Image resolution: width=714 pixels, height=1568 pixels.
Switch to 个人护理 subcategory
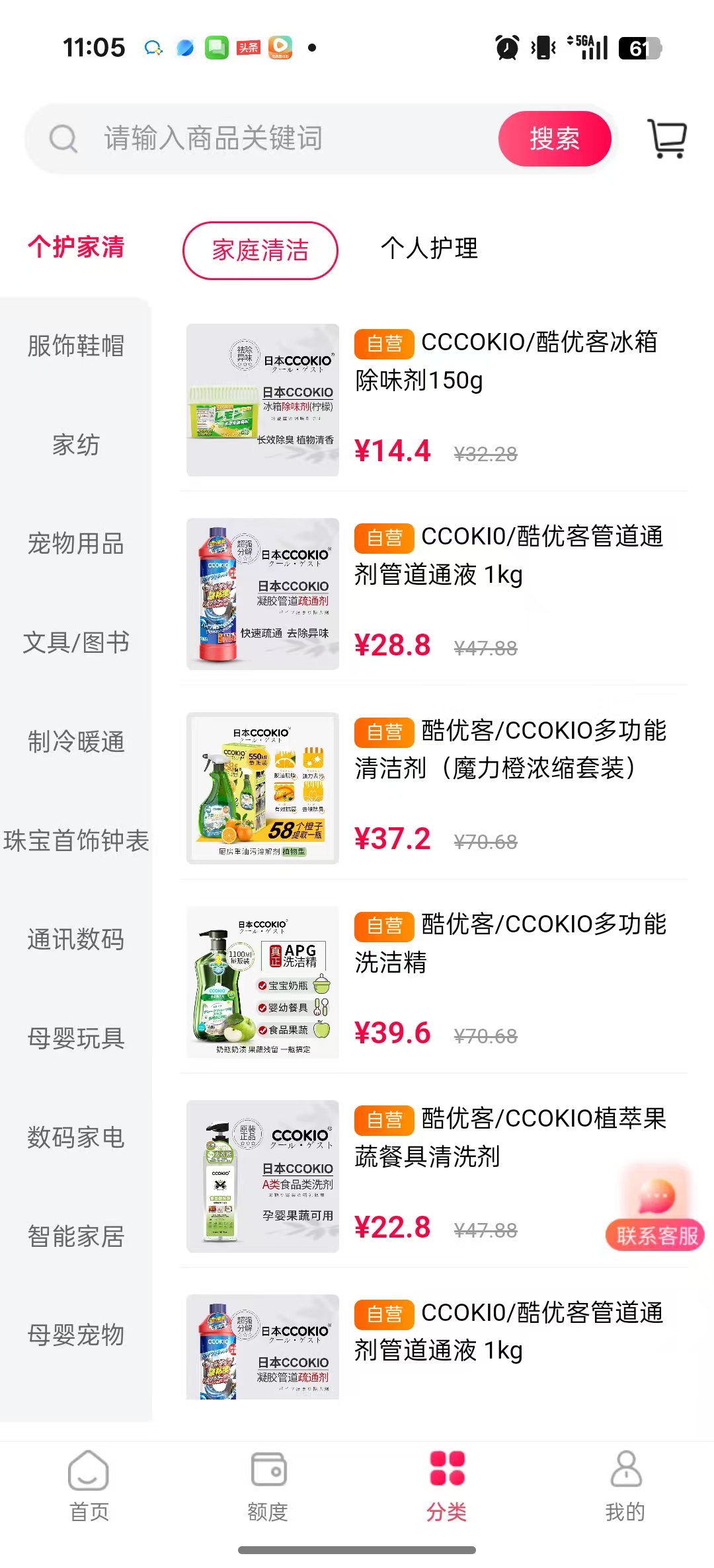point(429,248)
